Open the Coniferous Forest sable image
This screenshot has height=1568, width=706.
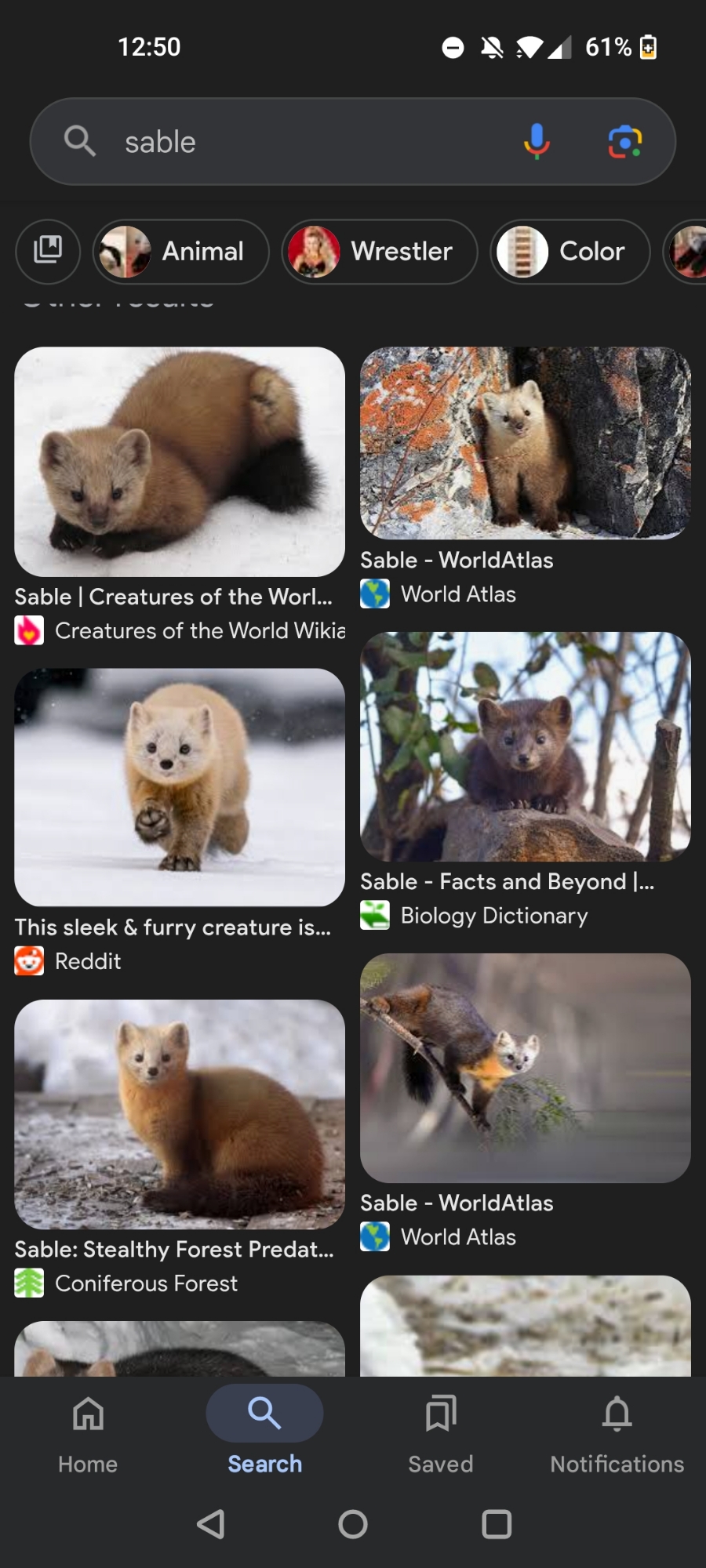(x=180, y=1113)
